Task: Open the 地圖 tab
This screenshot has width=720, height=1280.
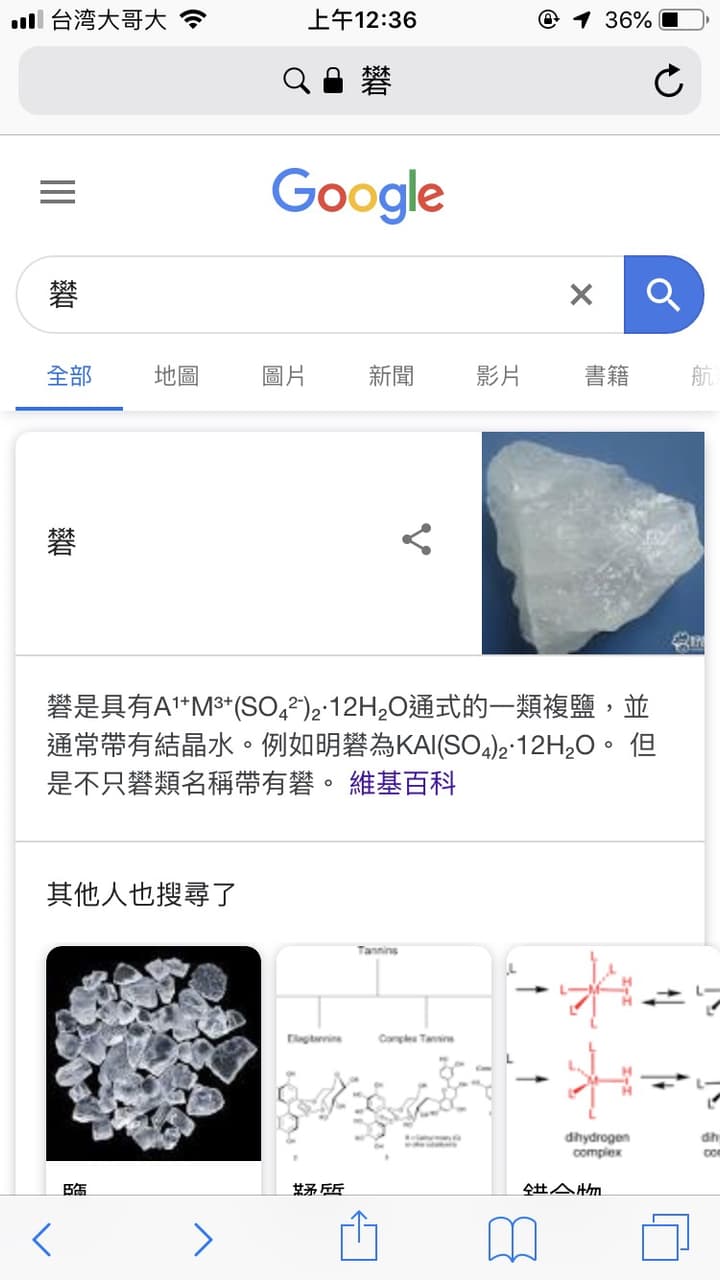Action: 175,376
